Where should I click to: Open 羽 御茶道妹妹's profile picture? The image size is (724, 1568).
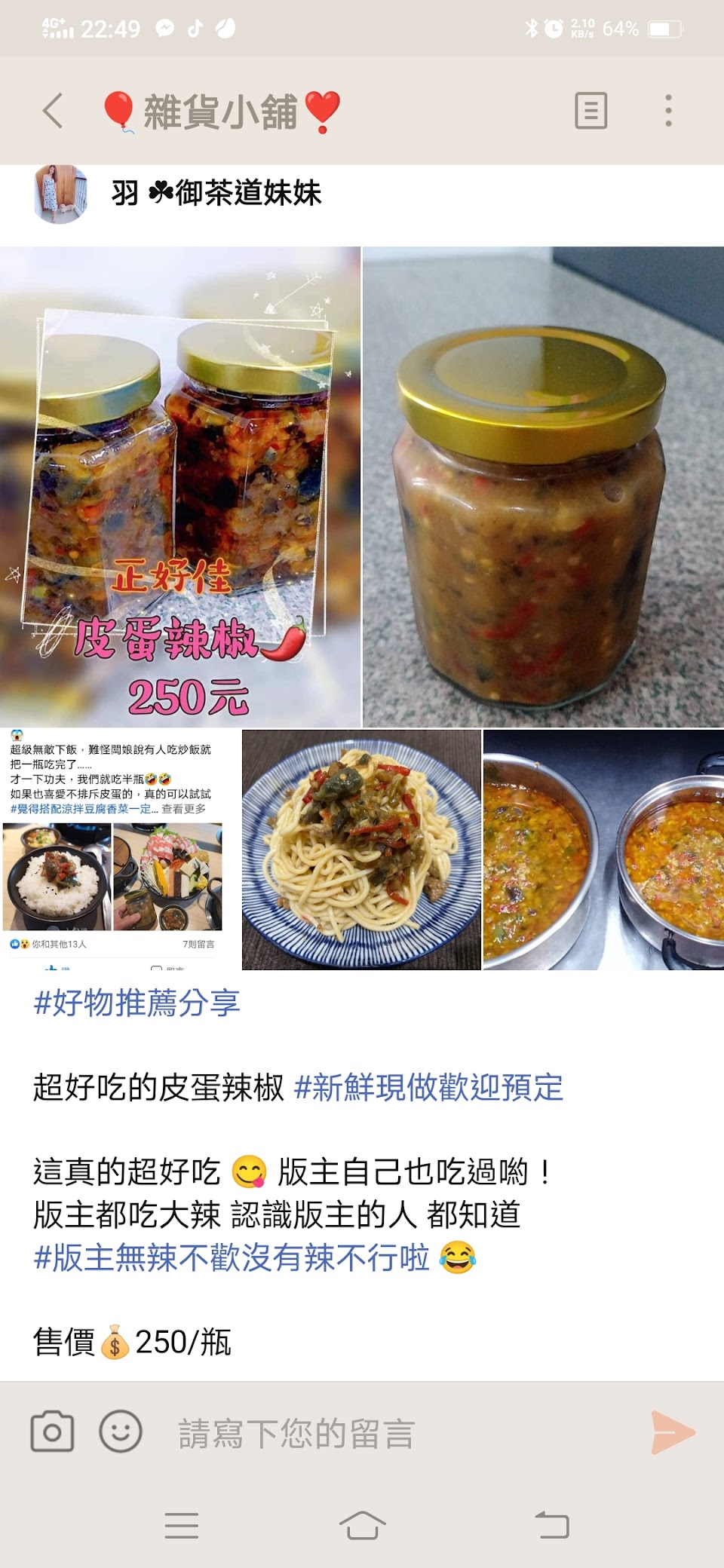[60, 193]
